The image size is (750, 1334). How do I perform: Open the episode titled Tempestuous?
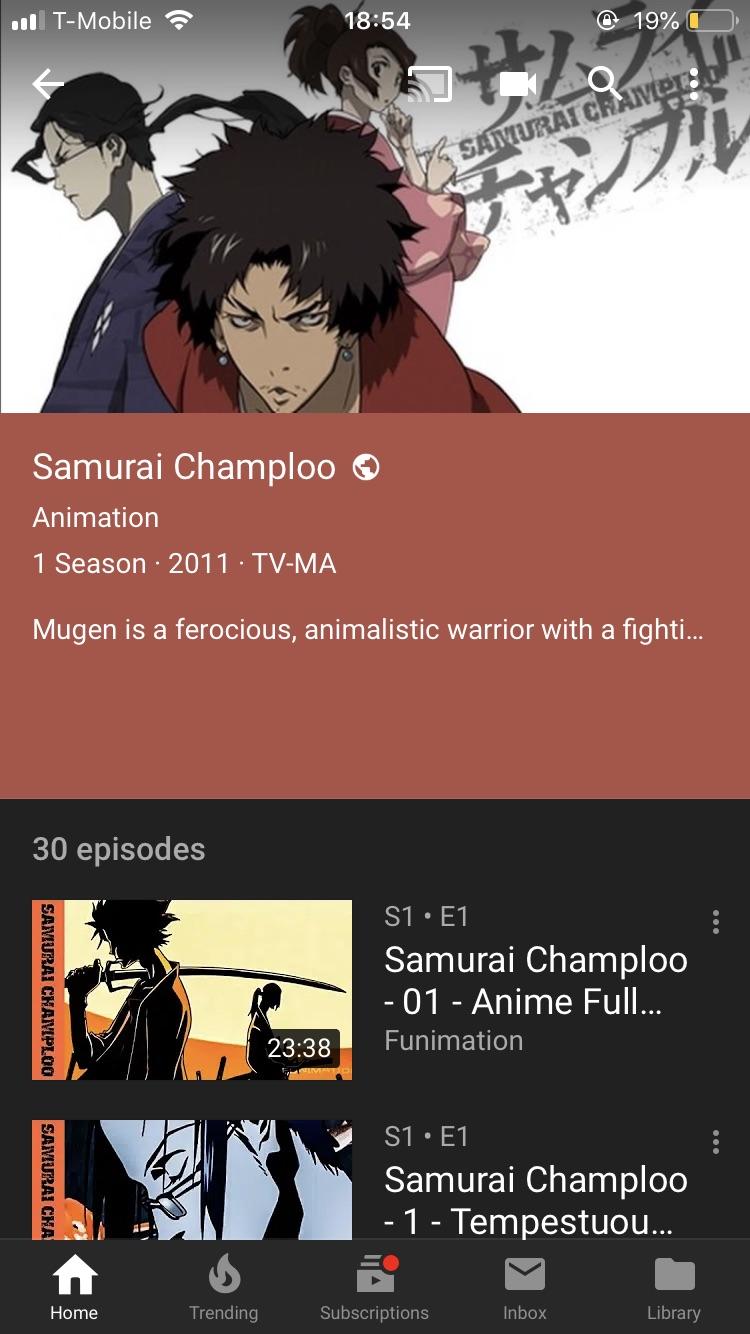(535, 1180)
